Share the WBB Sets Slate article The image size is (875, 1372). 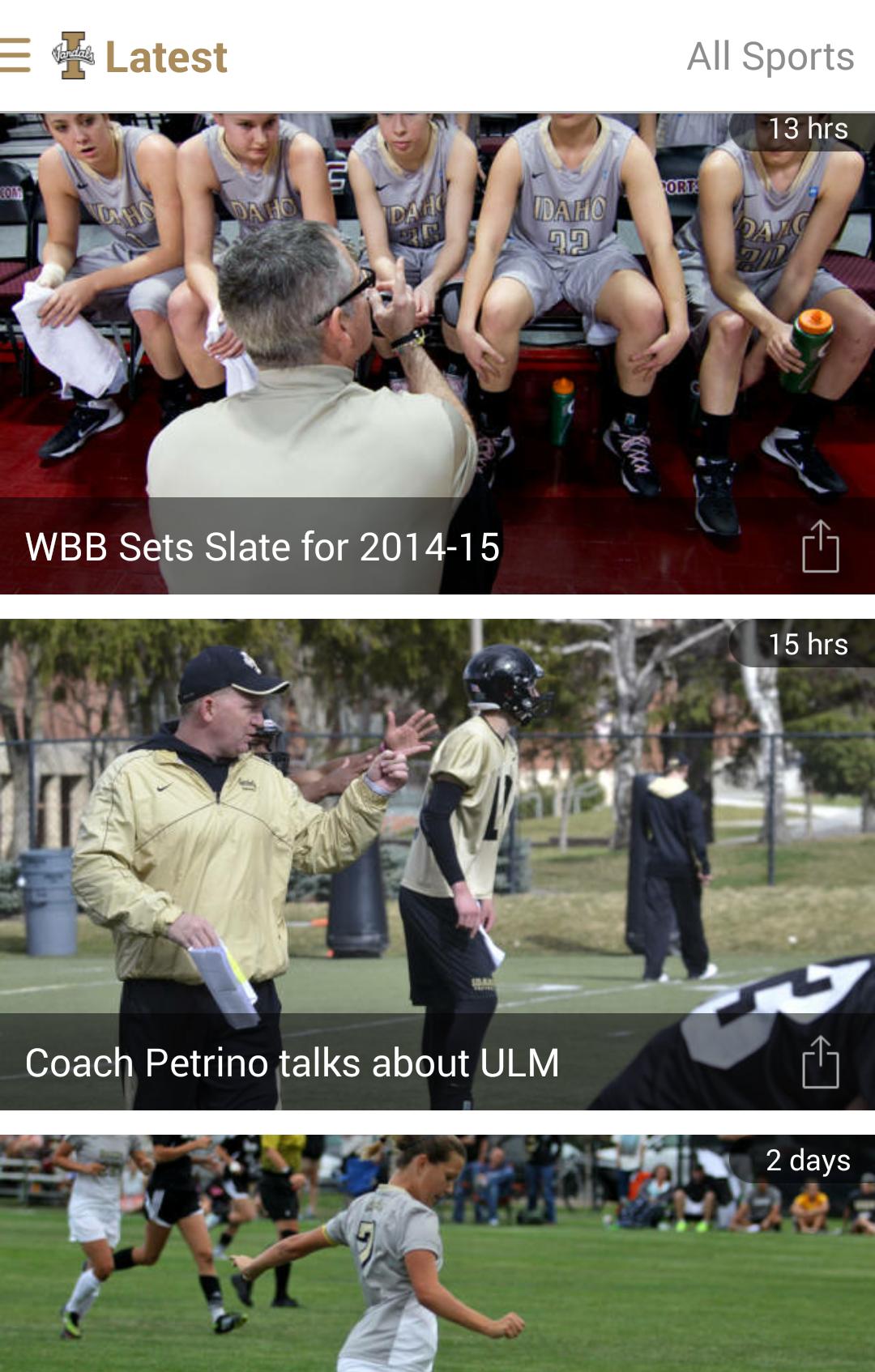[x=820, y=547]
